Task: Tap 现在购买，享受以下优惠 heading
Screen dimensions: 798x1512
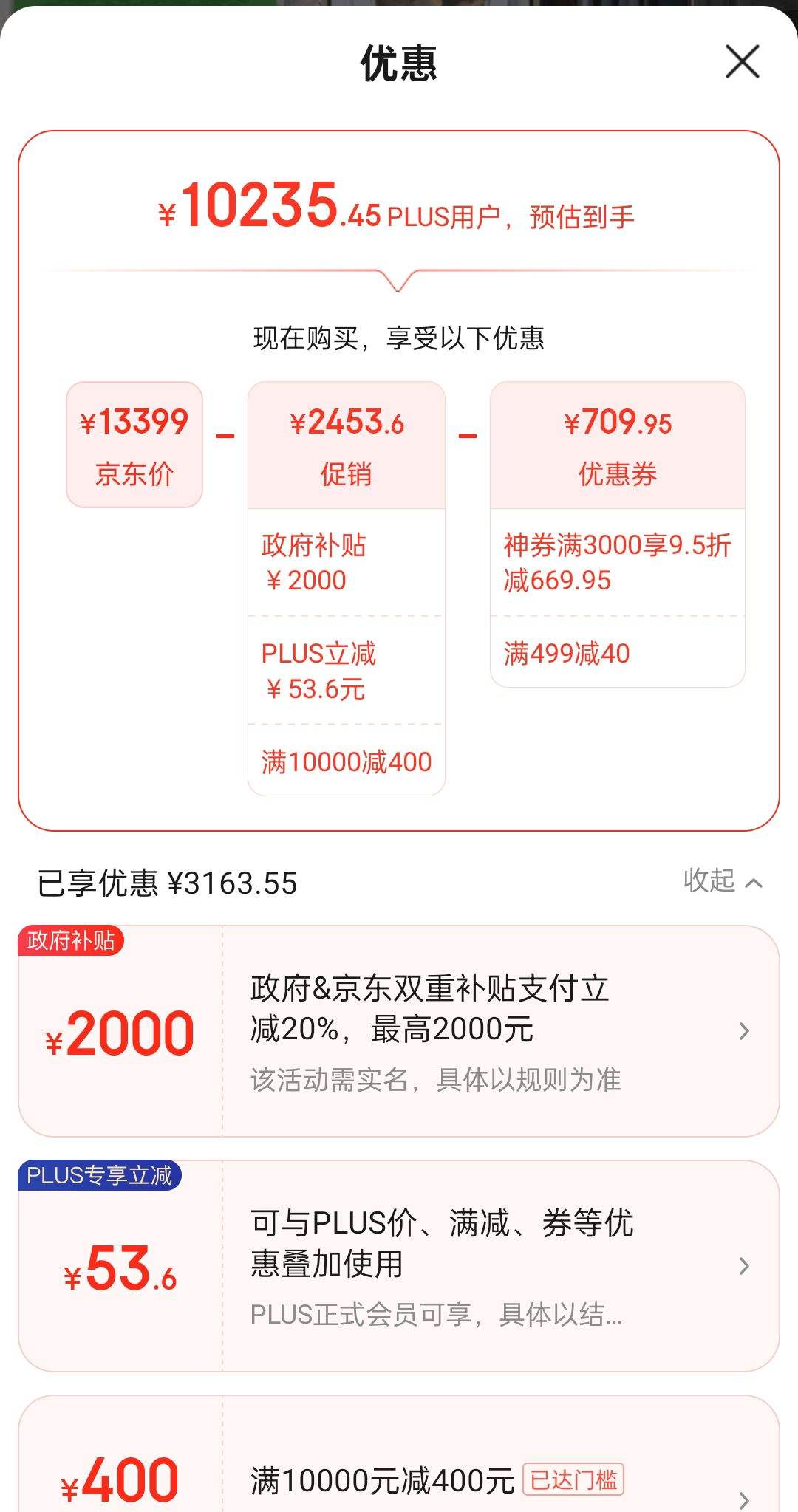Action: [x=399, y=337]
